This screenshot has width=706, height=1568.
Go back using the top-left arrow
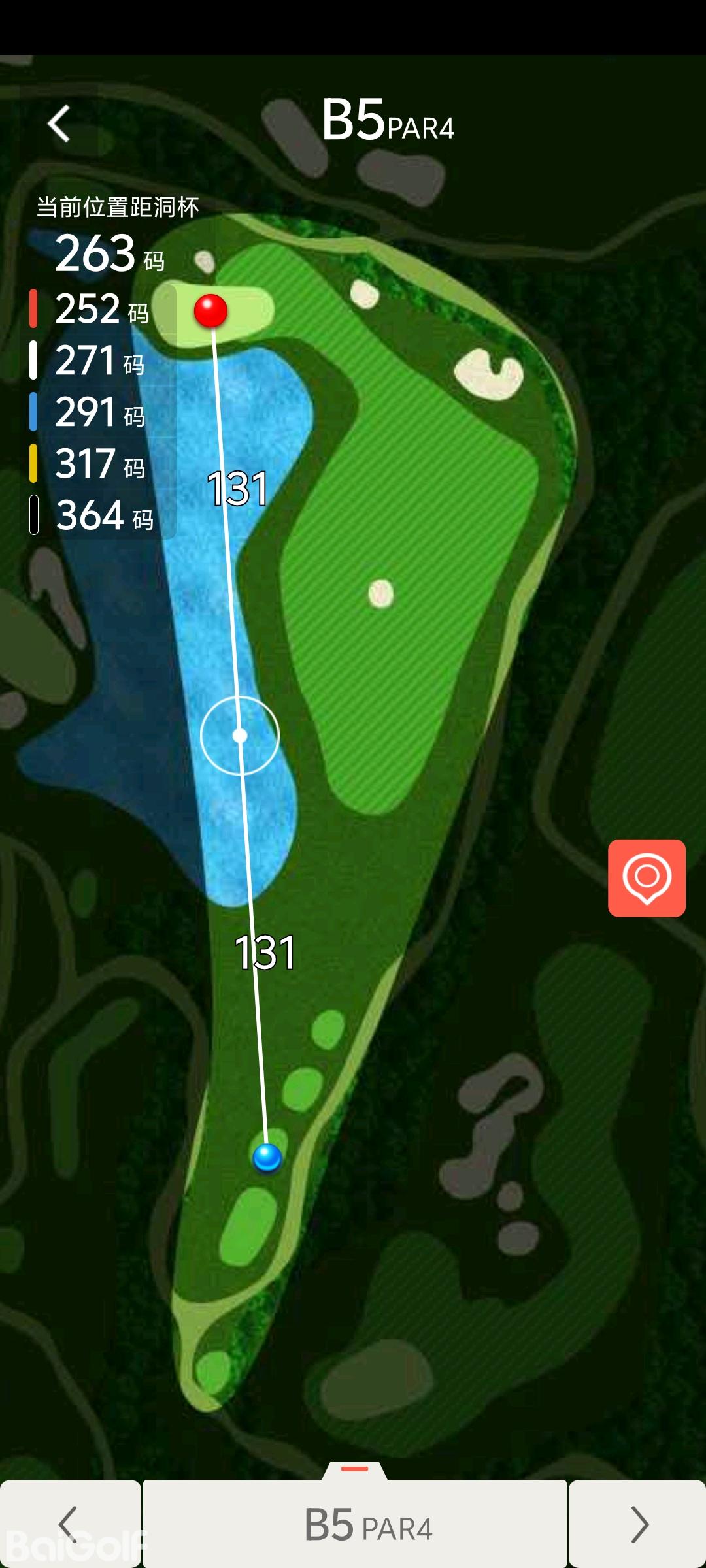click(59, 123)
